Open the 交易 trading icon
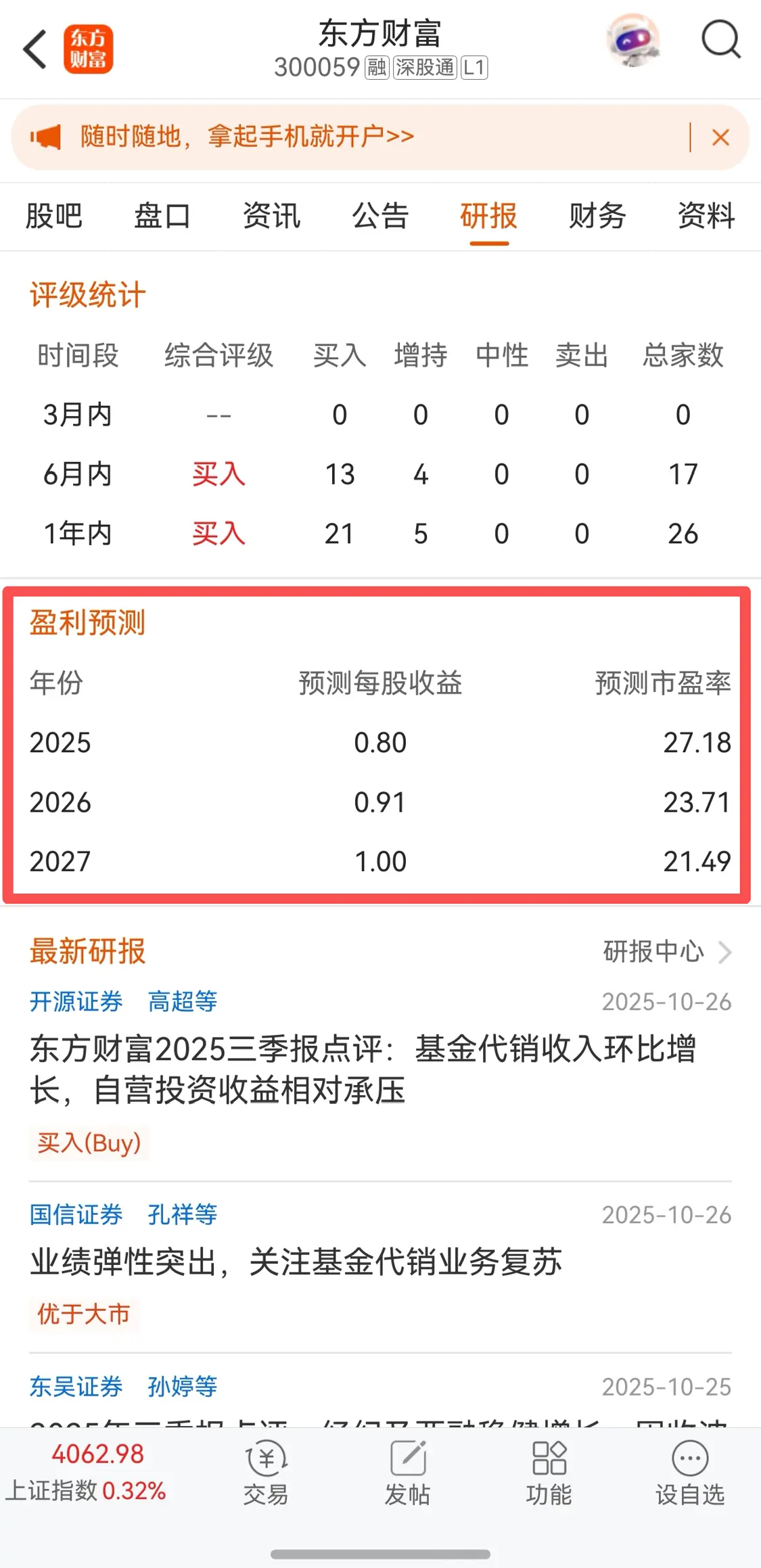This screenshot has height=1568, width=761. pos(266,1475)
